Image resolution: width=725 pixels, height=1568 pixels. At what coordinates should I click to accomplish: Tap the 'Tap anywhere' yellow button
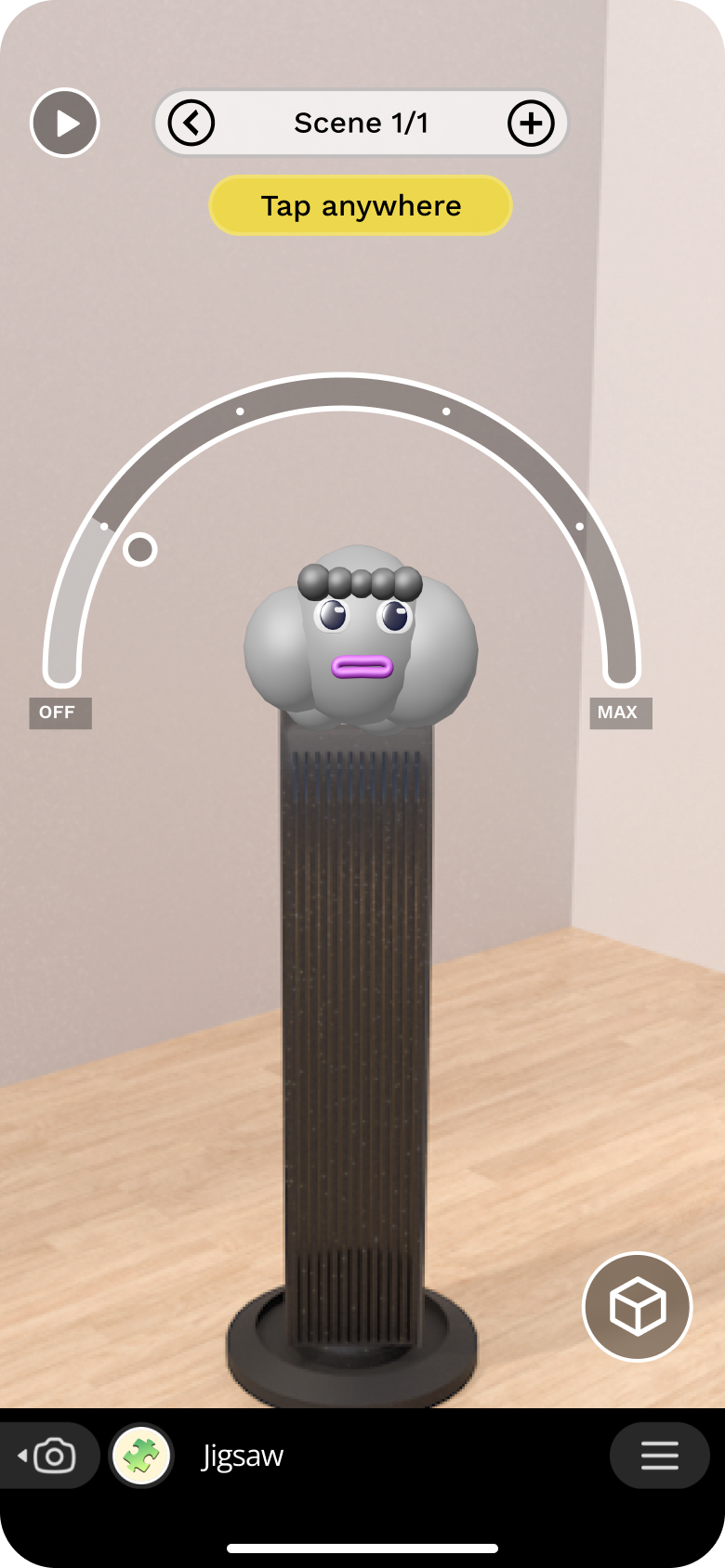[x=361, y=205]
